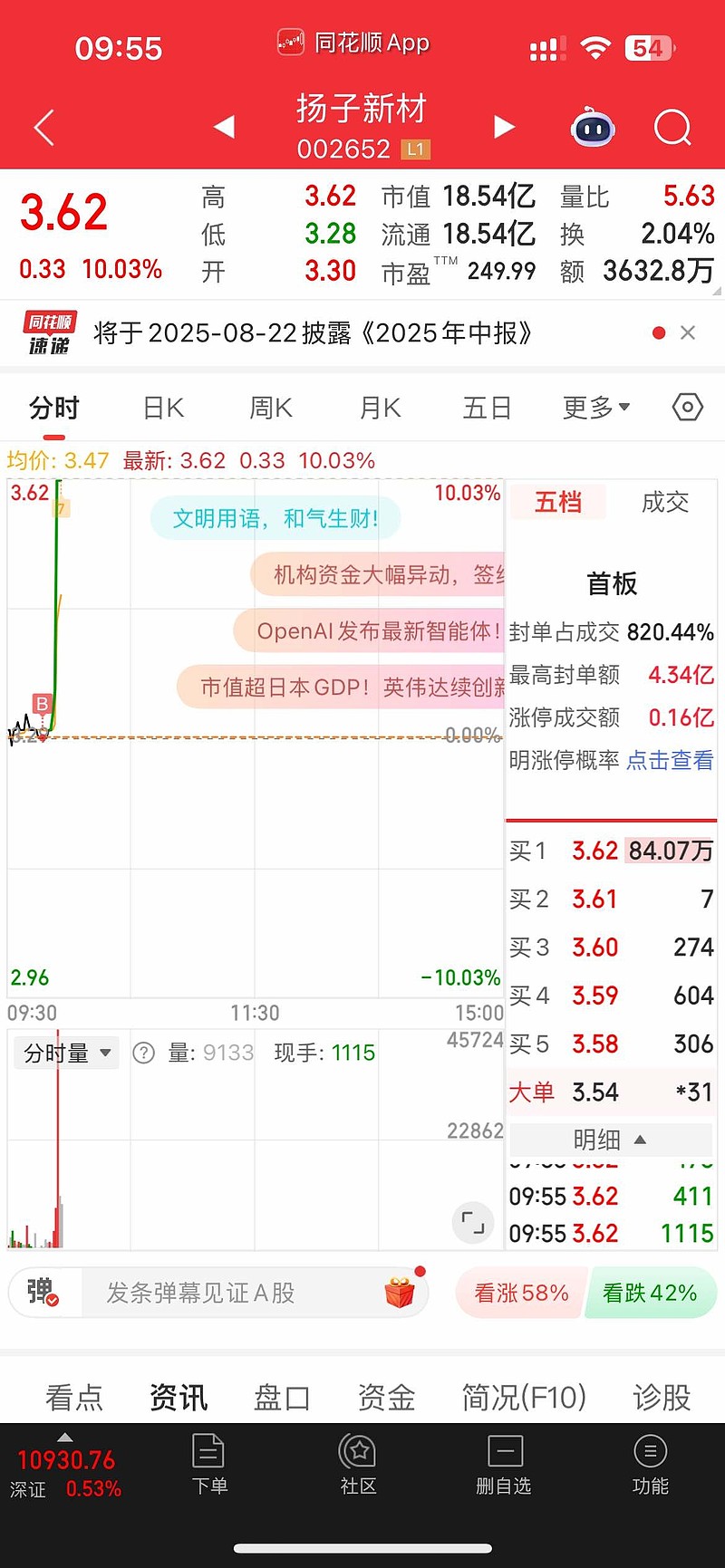Screen dimensions: 725x1568
Task: Switch to the 成交 tab
Action: [665, 502]
